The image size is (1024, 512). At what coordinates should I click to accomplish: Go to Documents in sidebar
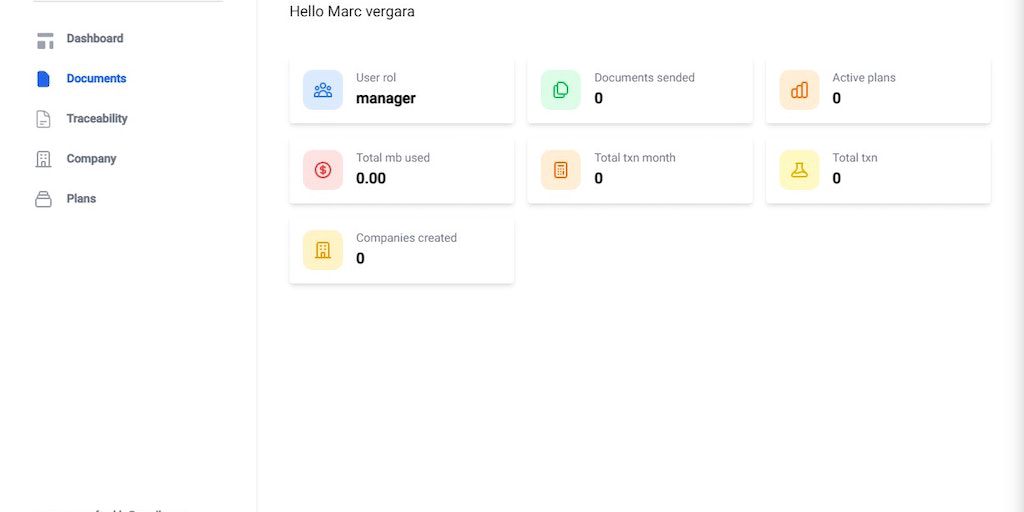[x=96, y=79]
